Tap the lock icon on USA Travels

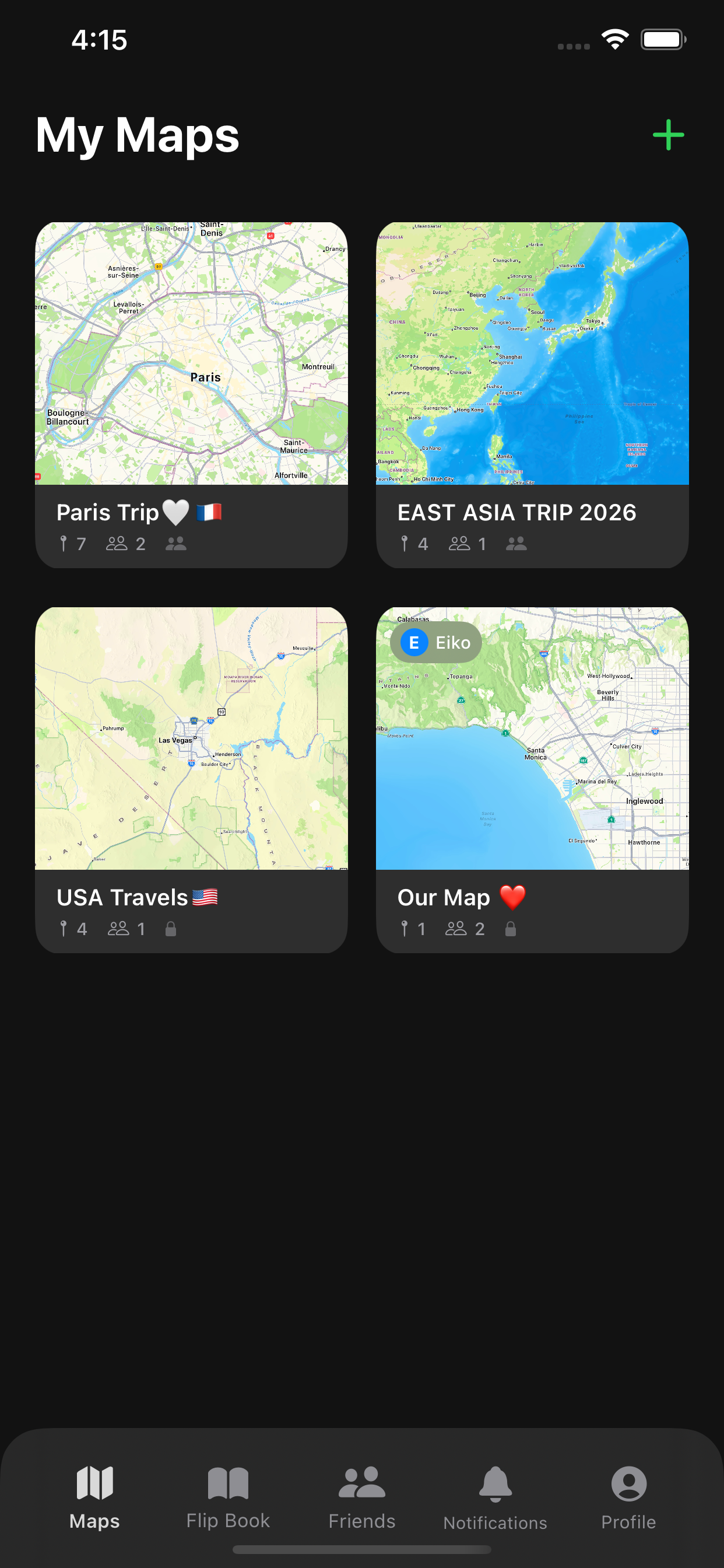tap(170, 928)
